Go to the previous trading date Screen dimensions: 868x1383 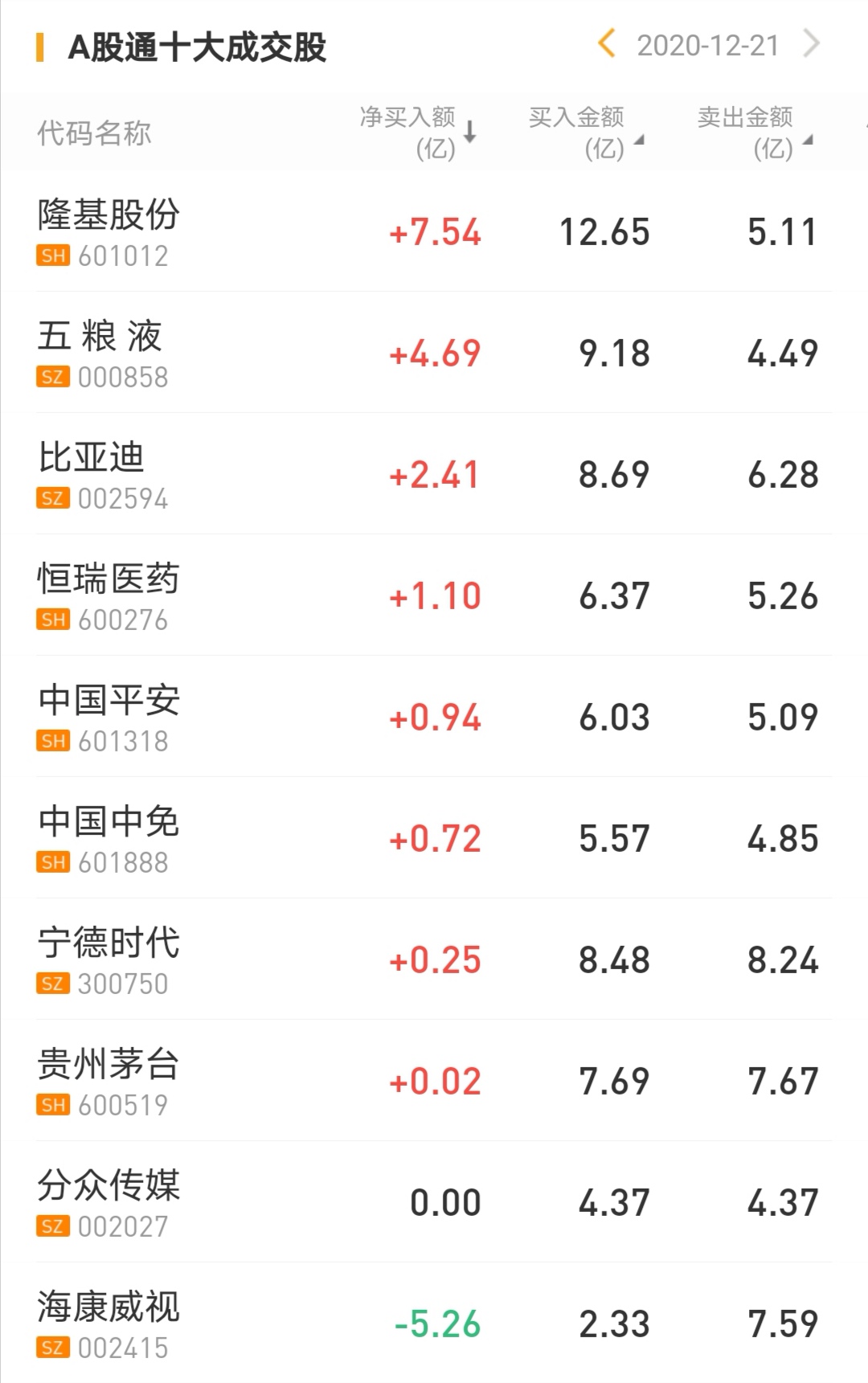[x=607, y=44]
